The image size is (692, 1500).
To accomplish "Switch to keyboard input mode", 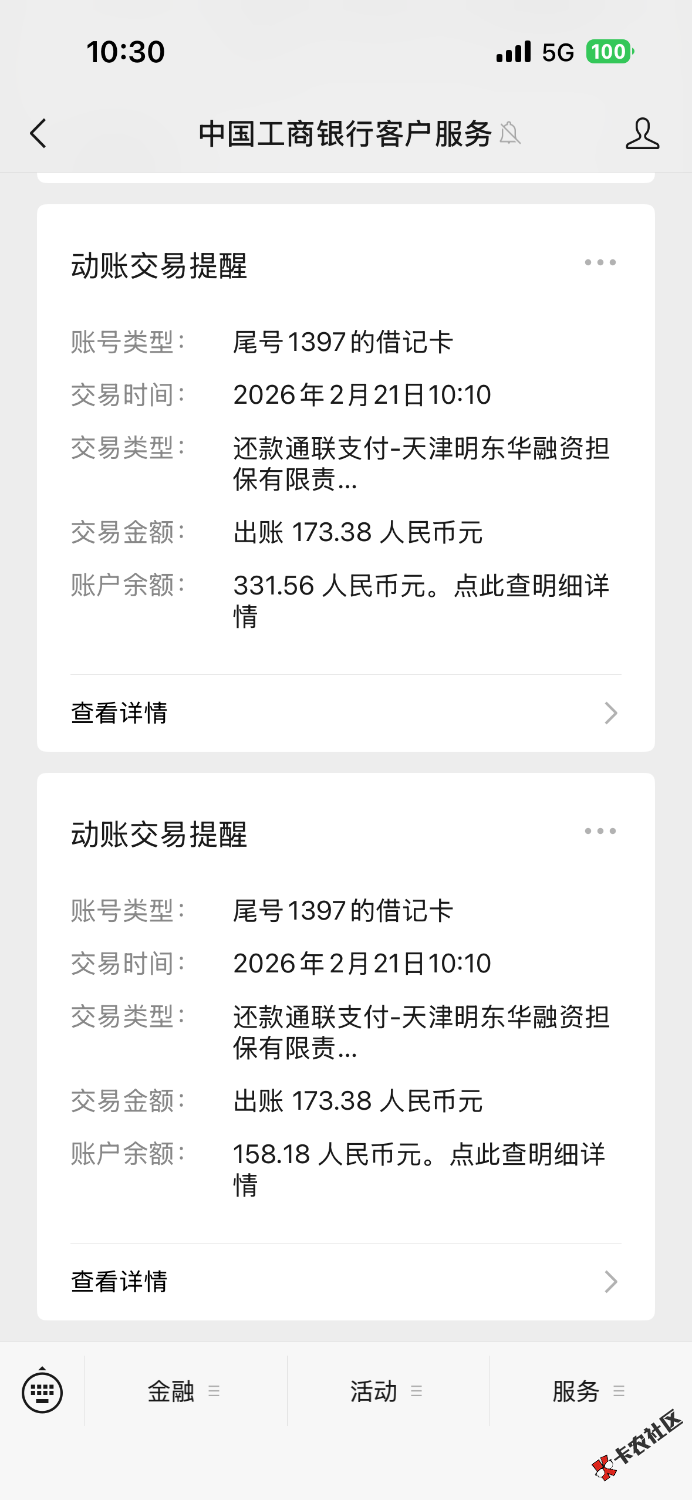I will (42, 1391).
